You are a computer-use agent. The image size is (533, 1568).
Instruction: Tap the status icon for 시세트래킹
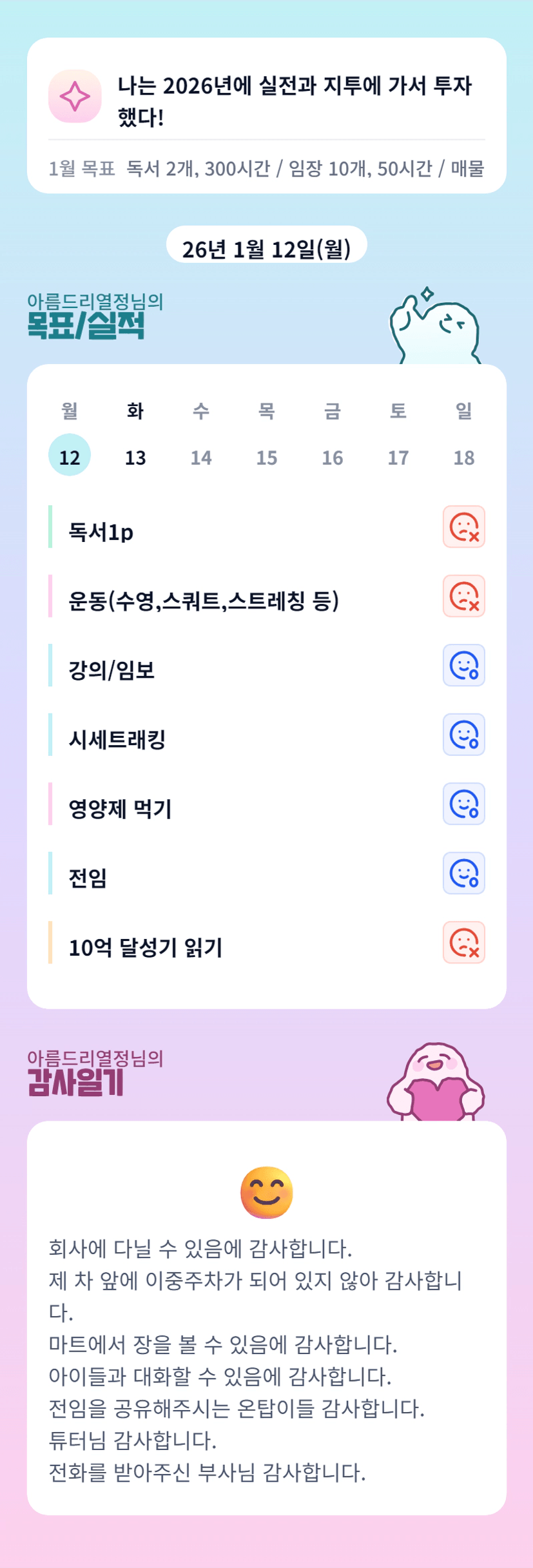[463, 735]
